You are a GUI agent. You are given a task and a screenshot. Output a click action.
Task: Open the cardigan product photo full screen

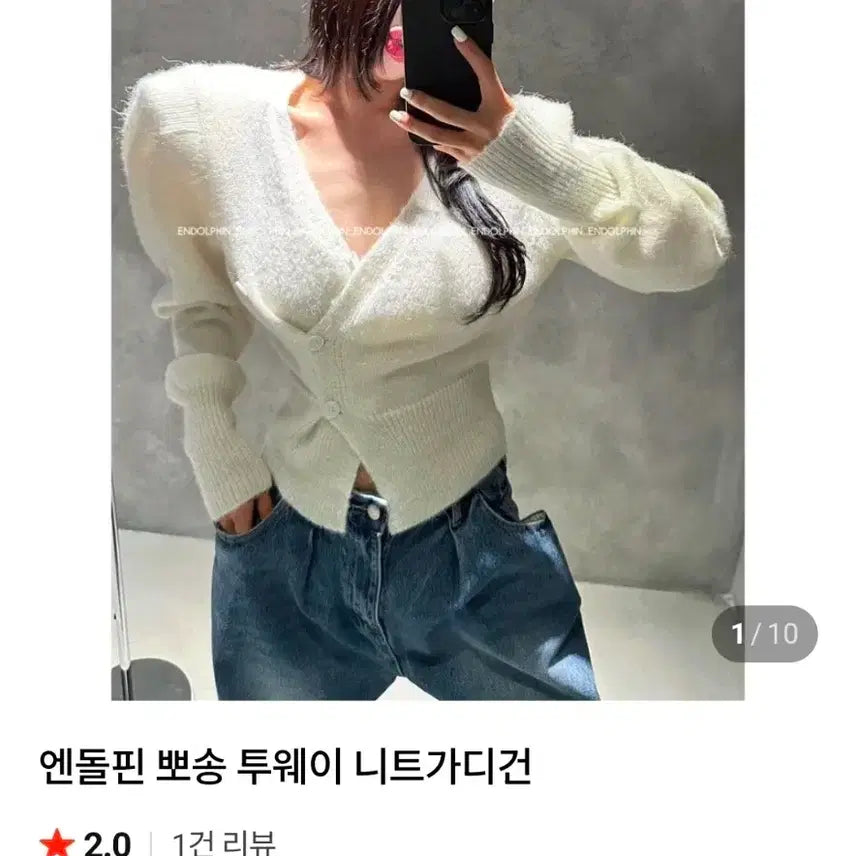click(x=427, y=350)
